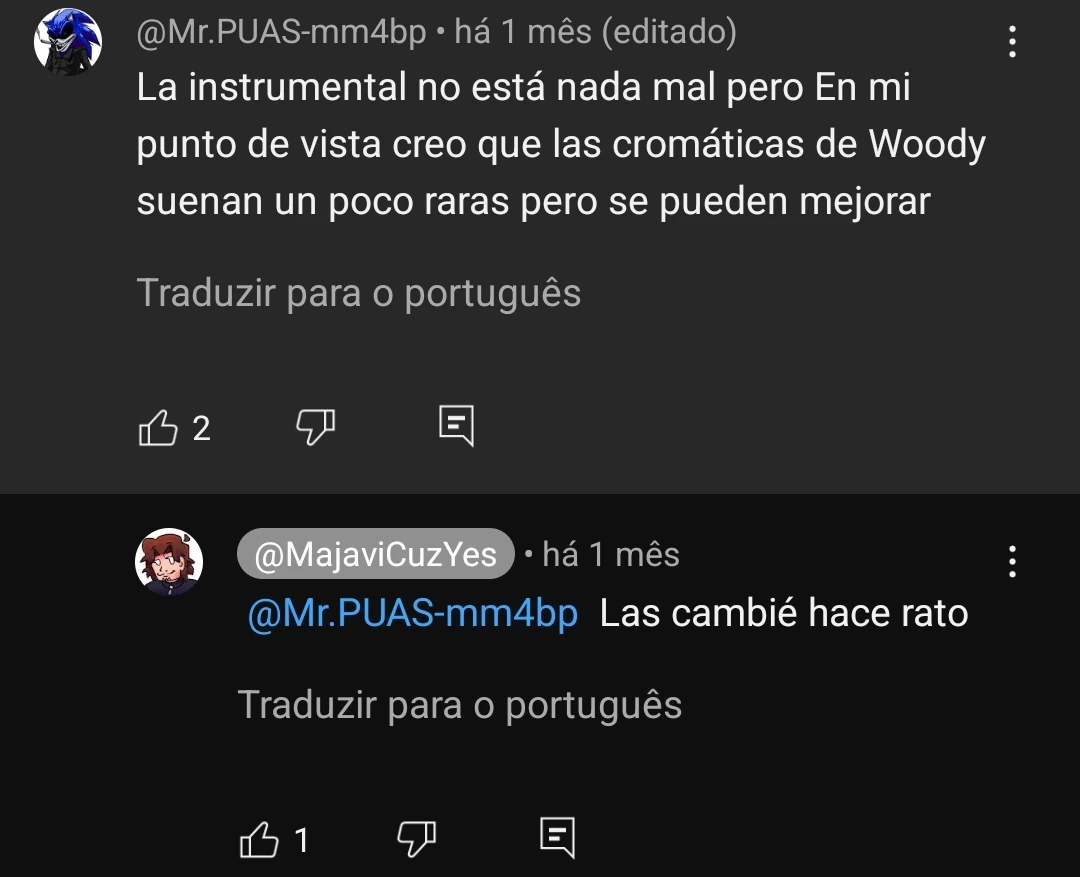Translate MajaviCuzYes's reply to Portuguese
Viewport: 1080px width, 877px height.
pos(459,705)
